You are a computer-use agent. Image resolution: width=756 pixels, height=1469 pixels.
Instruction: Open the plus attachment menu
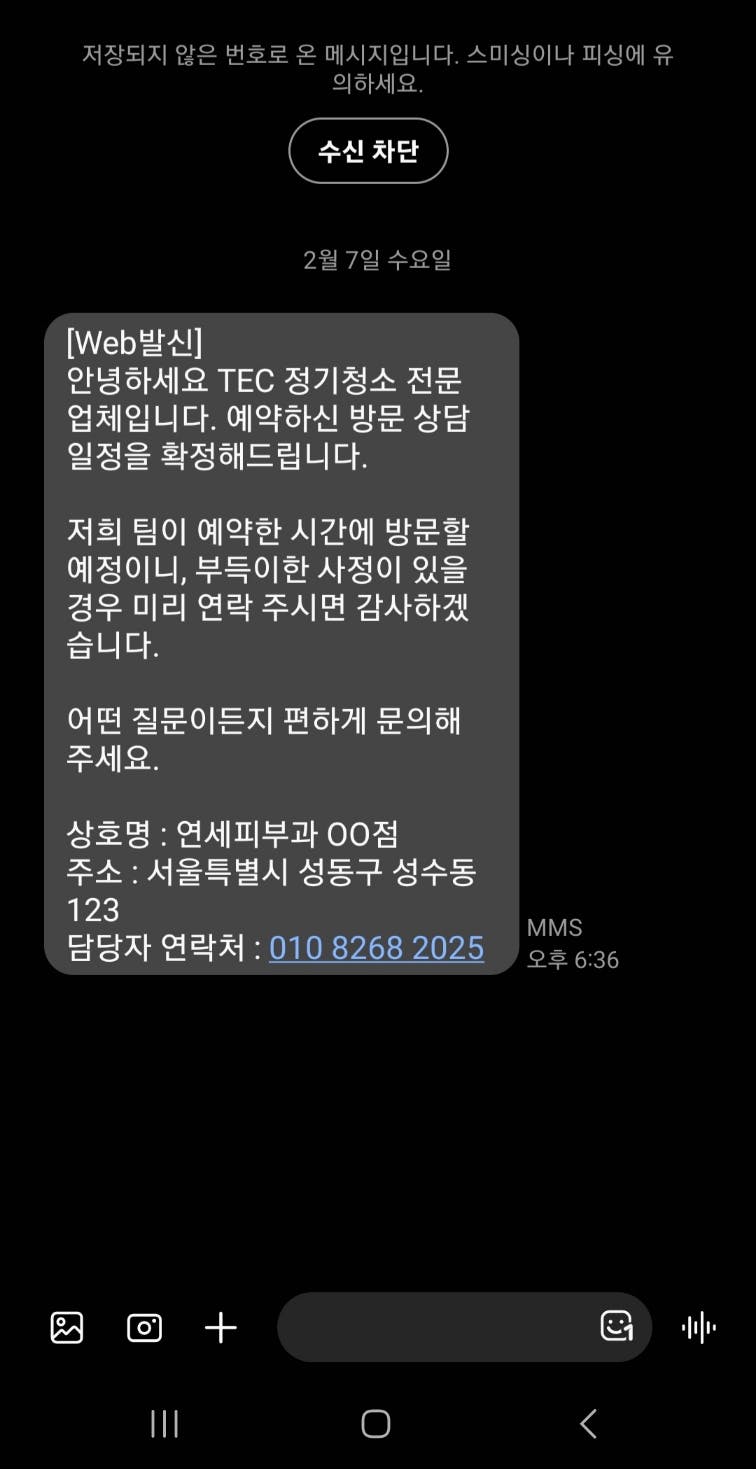221,1327
